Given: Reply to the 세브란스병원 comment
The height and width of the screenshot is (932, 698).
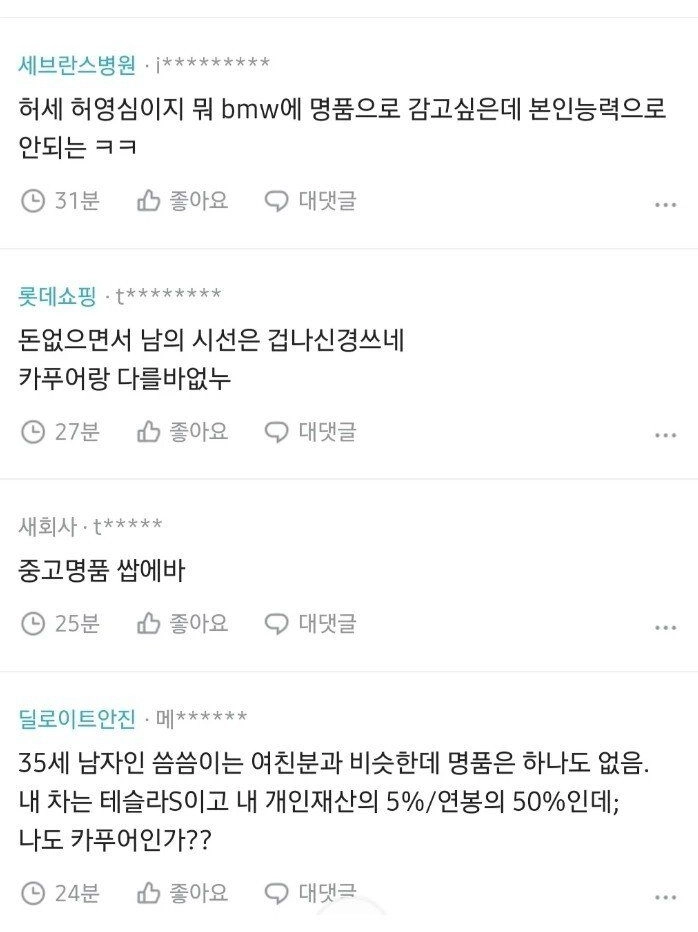Looking at the screenshot, I should pyautogui.click(x=310, y=201).
